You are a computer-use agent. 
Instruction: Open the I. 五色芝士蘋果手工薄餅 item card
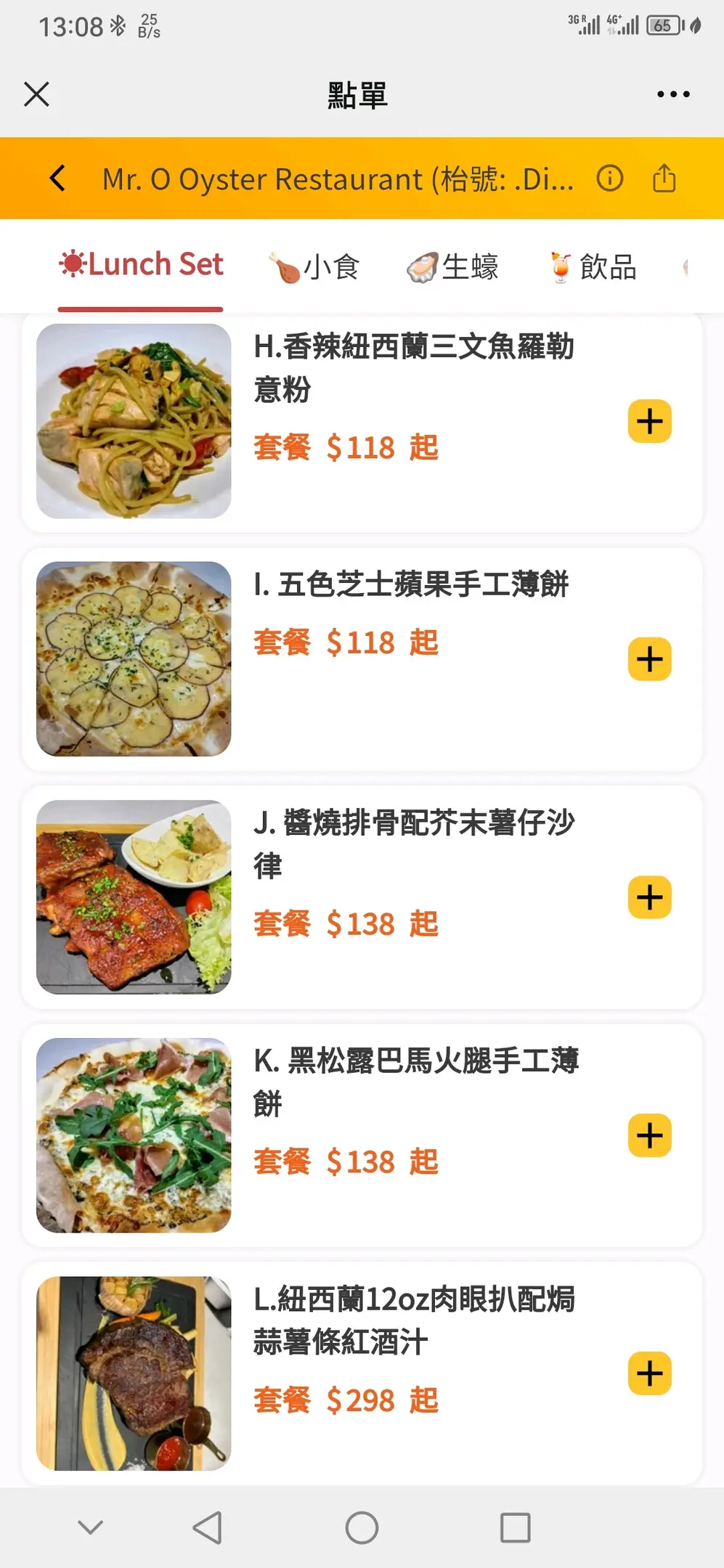tap(362, 659)
